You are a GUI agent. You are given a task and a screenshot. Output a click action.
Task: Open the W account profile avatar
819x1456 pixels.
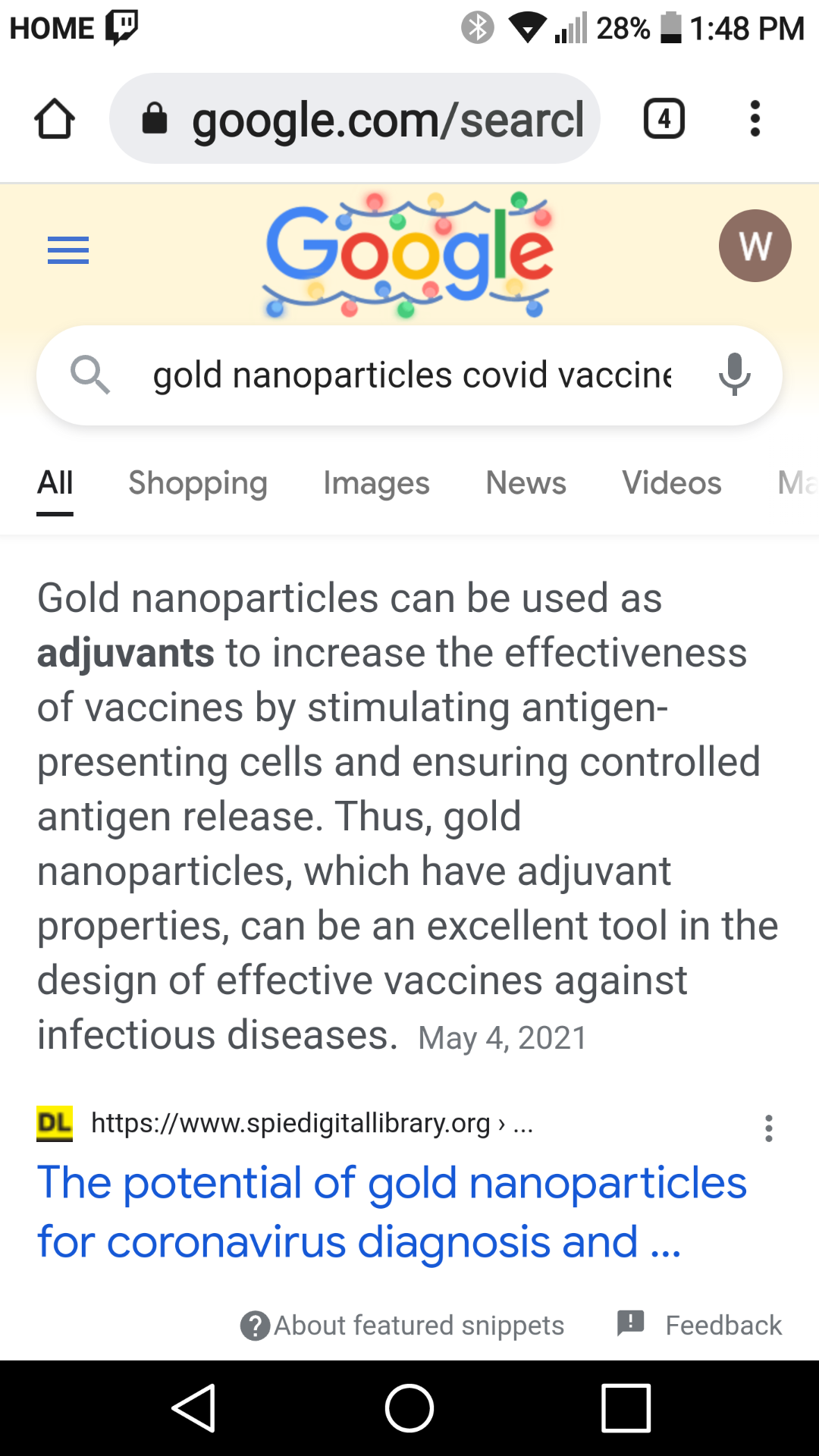pos(755,246)
